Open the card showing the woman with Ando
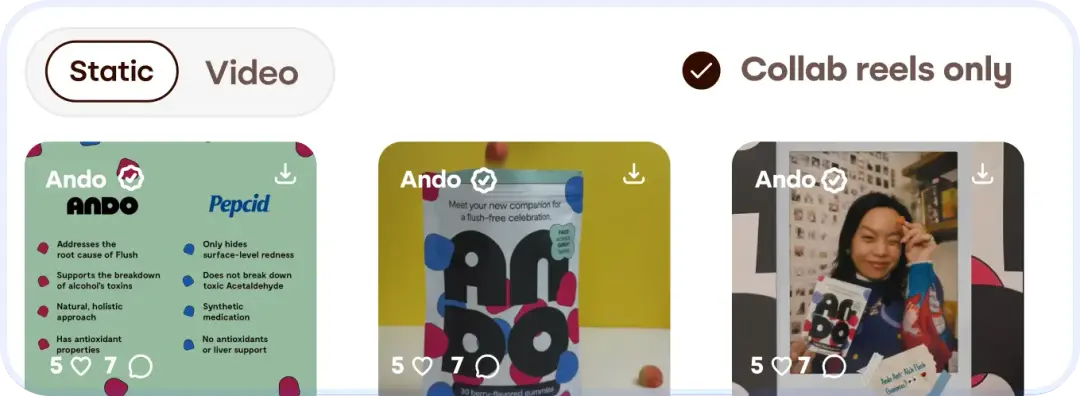Image resolution: width=1080 pixels, height=396 pixels. pos(878,269)
